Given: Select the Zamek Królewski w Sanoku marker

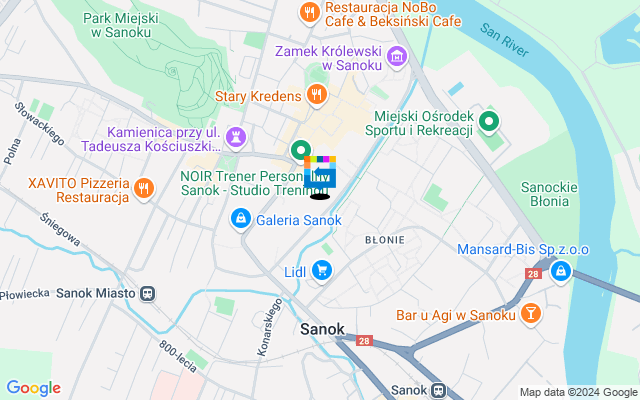Looking at the screenshot, I should click(397, 56).
